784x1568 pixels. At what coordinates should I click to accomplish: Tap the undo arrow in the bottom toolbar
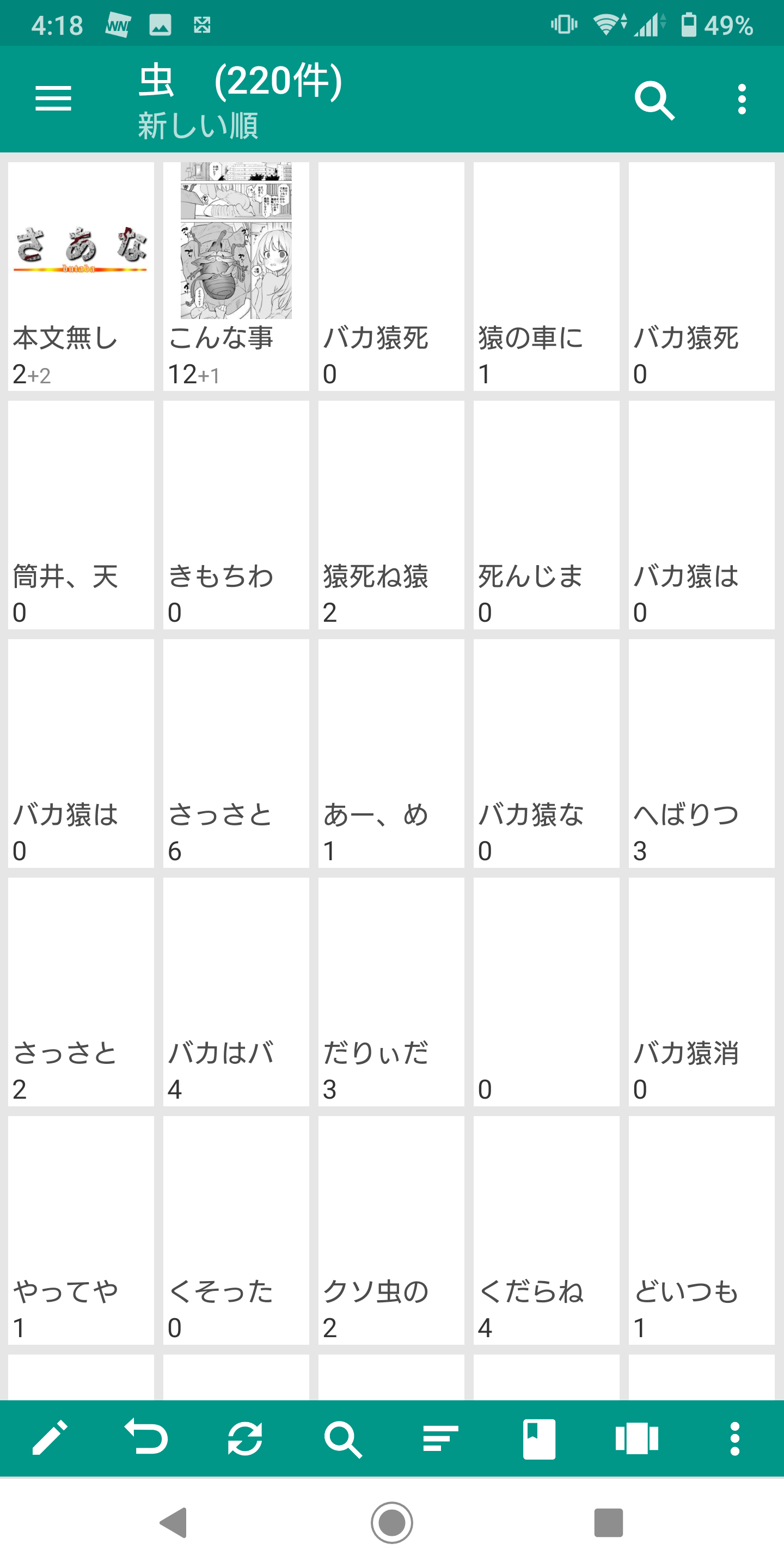146,1437
